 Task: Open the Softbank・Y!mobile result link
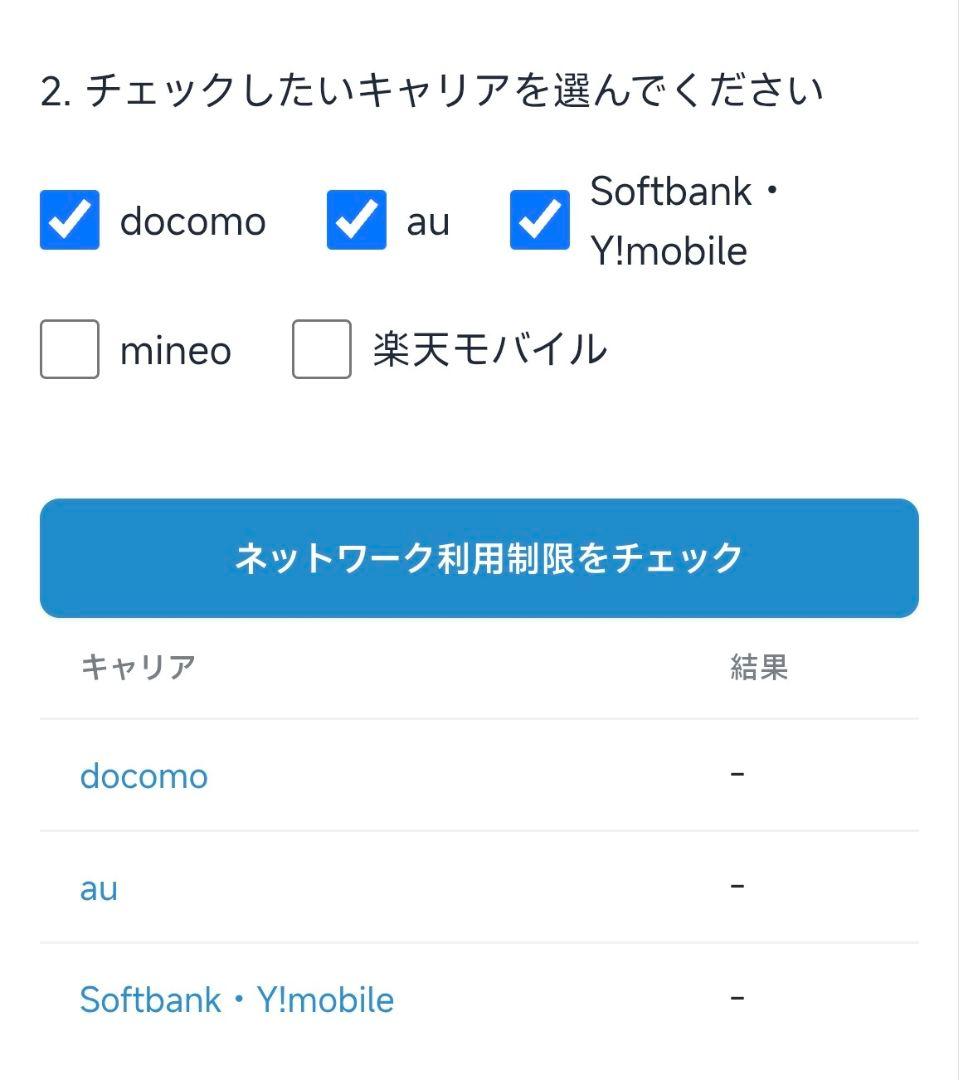pos(237,999)
